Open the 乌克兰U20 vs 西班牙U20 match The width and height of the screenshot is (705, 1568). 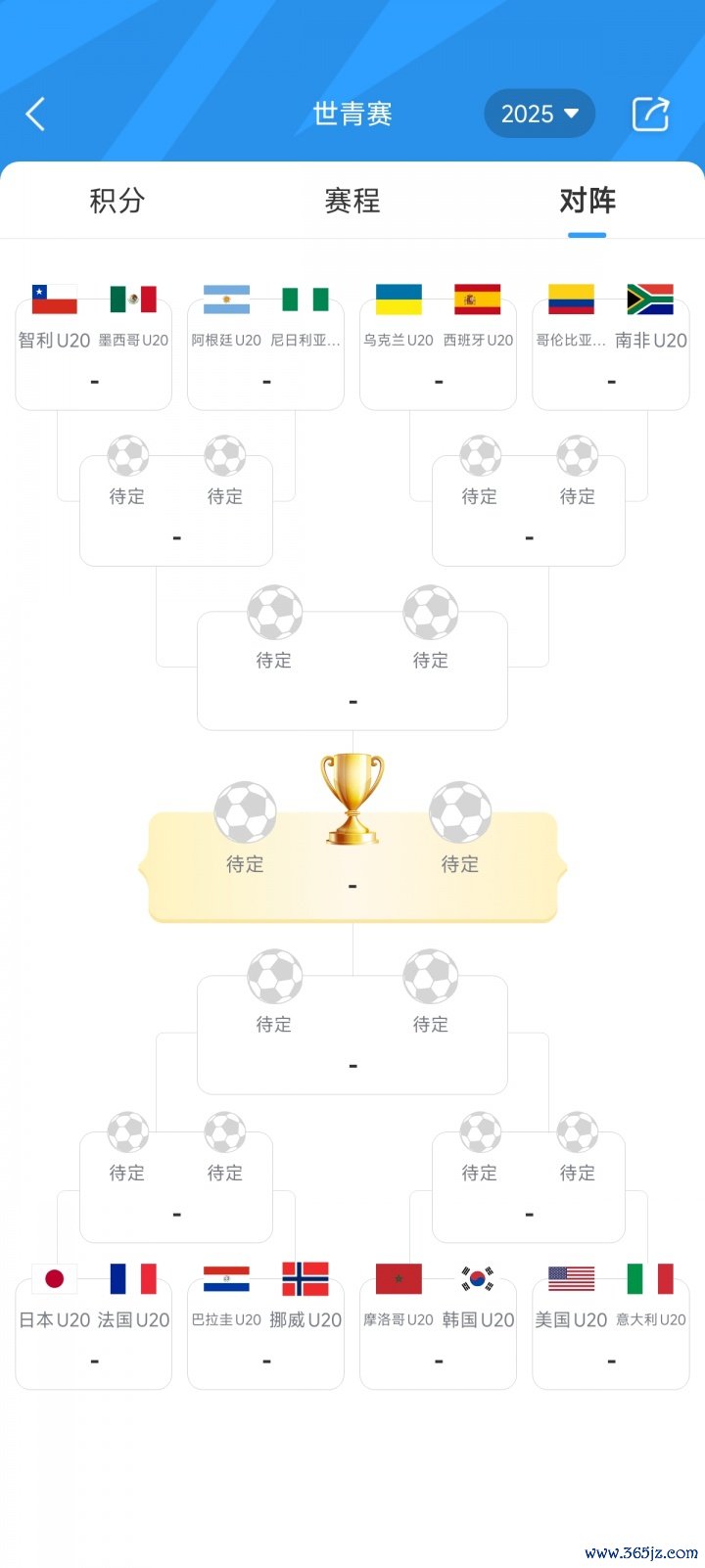coord(439,352)
